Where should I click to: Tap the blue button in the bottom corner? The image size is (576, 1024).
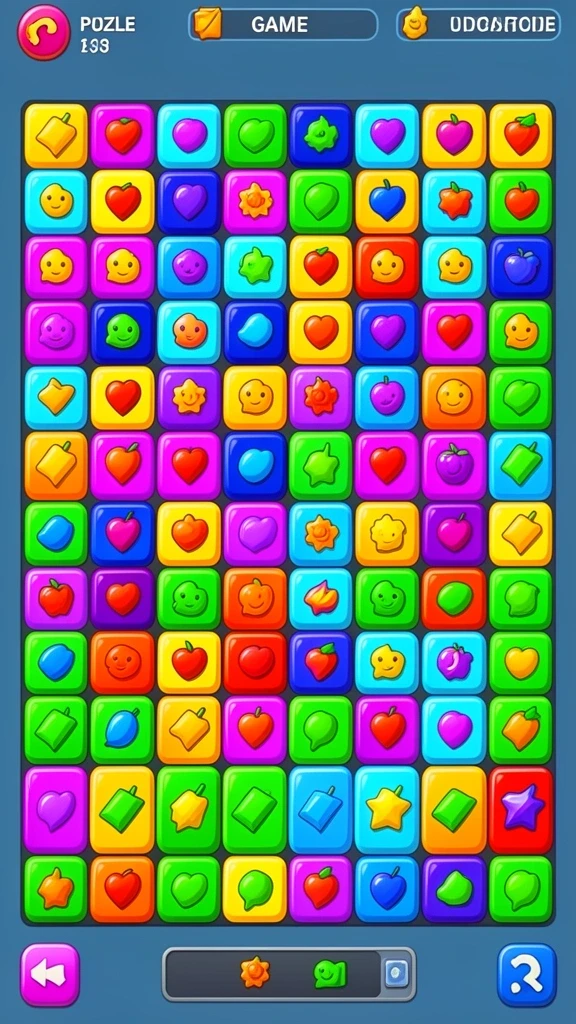pyautogui.click(x=526, y=974)
